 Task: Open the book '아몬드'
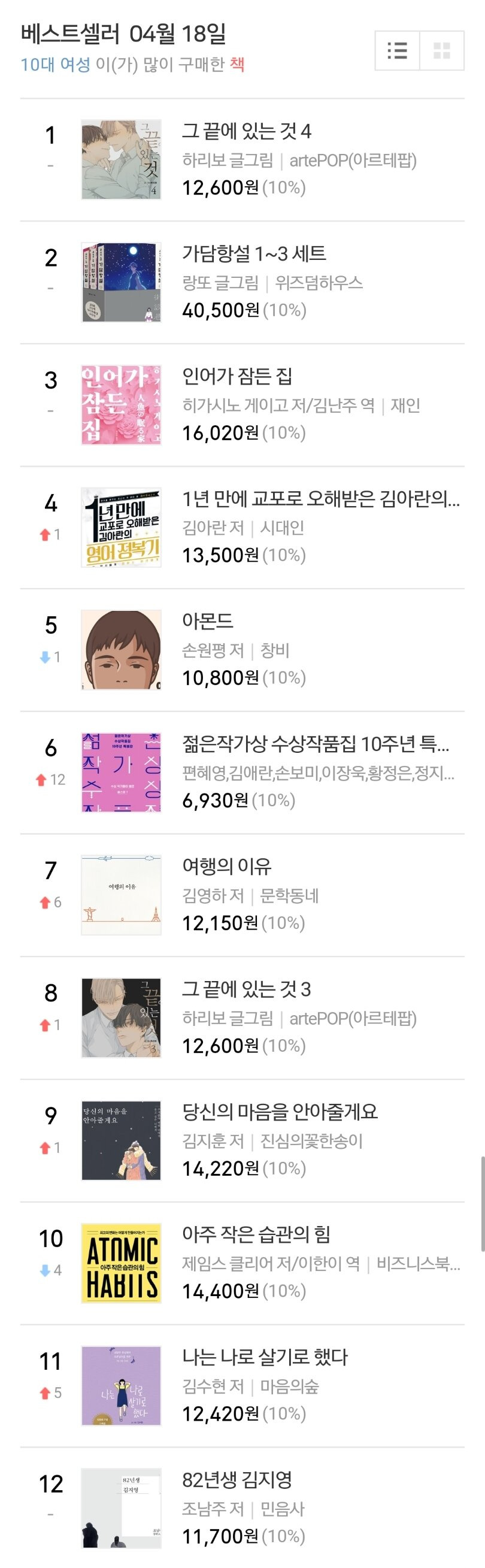[208, 622]
